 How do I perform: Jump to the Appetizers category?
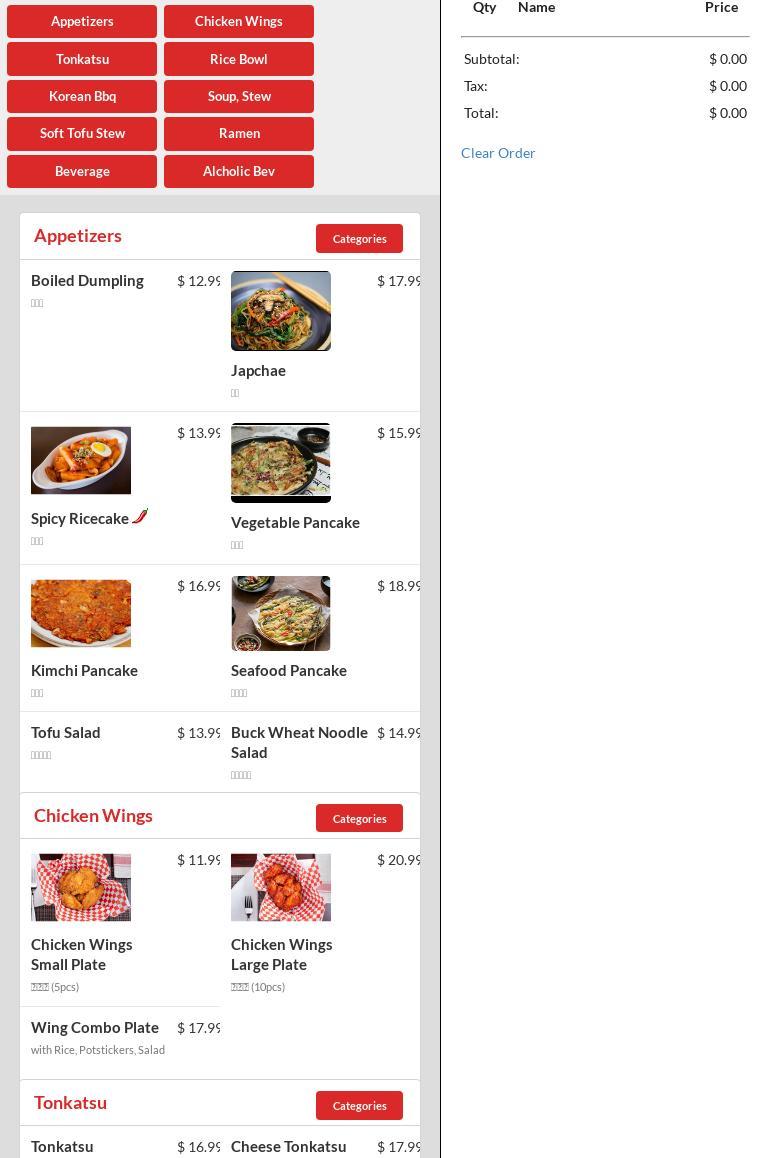pyautogui.click(x=82, y=21)
